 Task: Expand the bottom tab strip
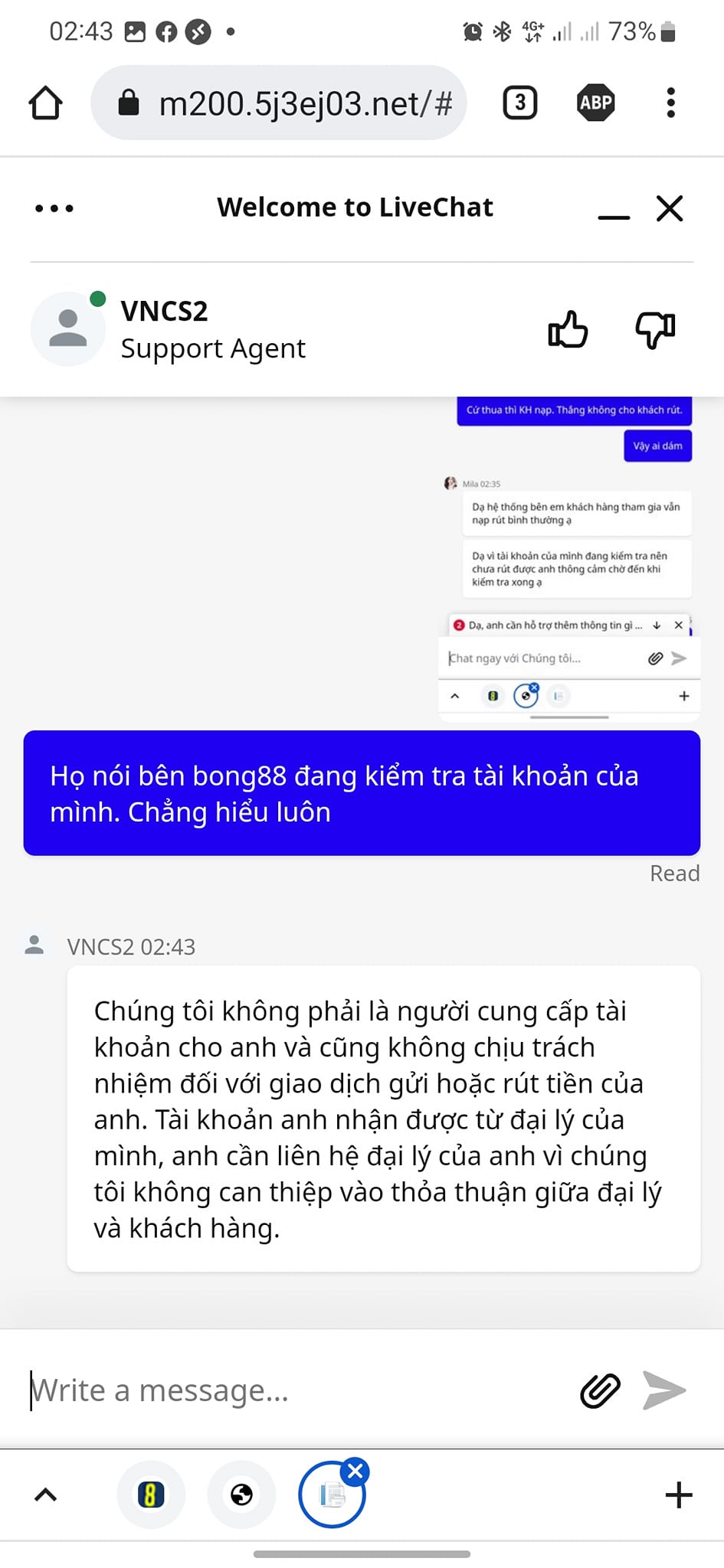(46, 1494)
